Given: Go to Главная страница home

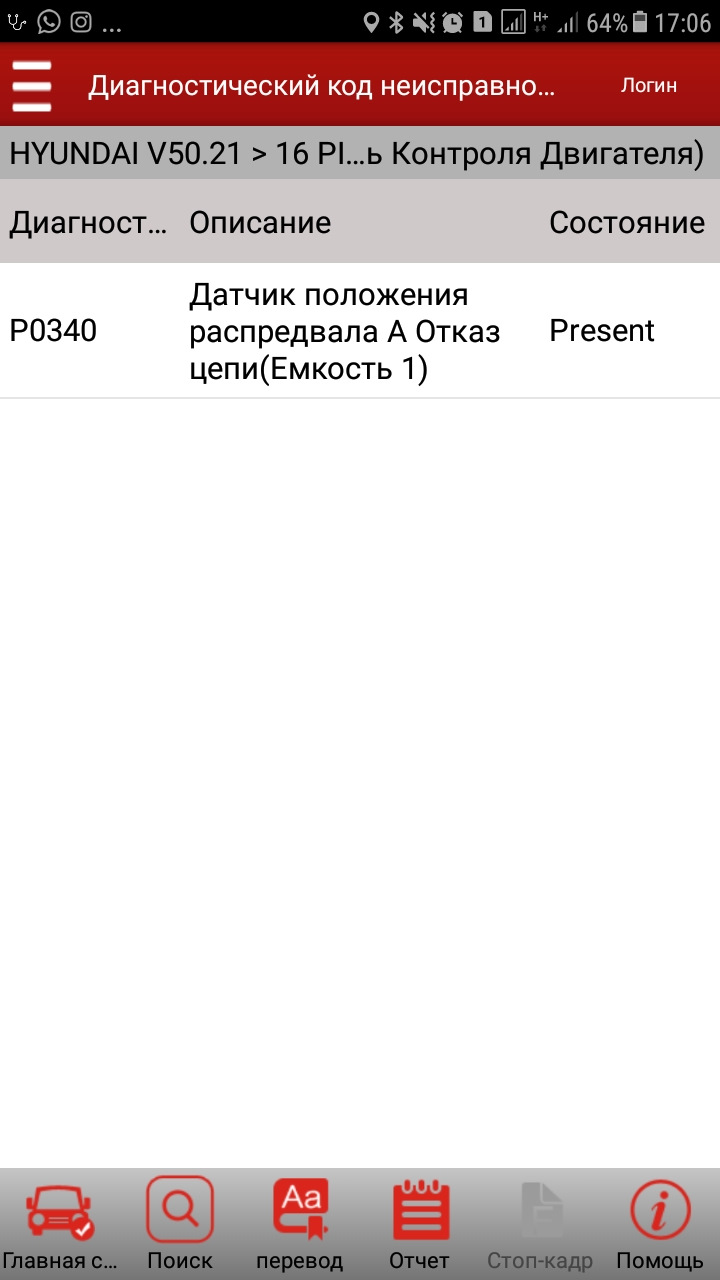Looking at the screenshot, I should pos(59,1224).
